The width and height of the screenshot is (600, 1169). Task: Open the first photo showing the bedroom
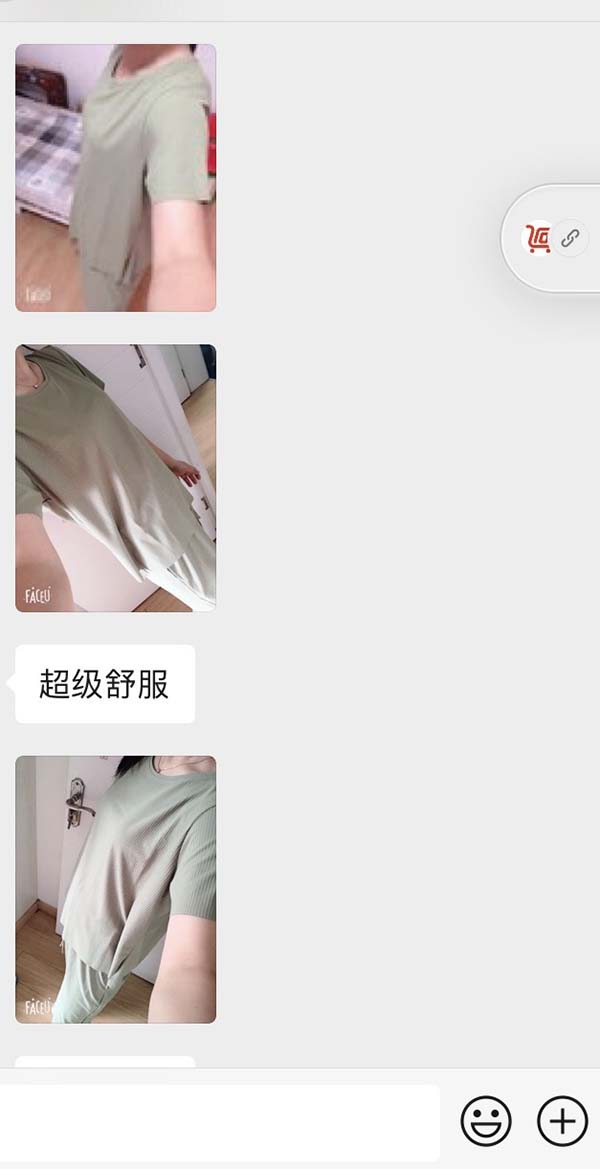pyautogui.click(x=115, y=178)
